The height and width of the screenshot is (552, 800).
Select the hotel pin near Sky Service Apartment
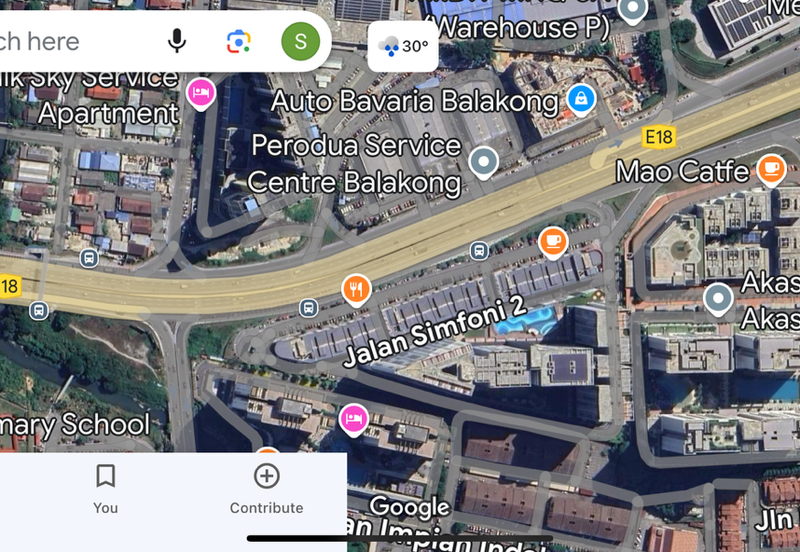point(201,93)
